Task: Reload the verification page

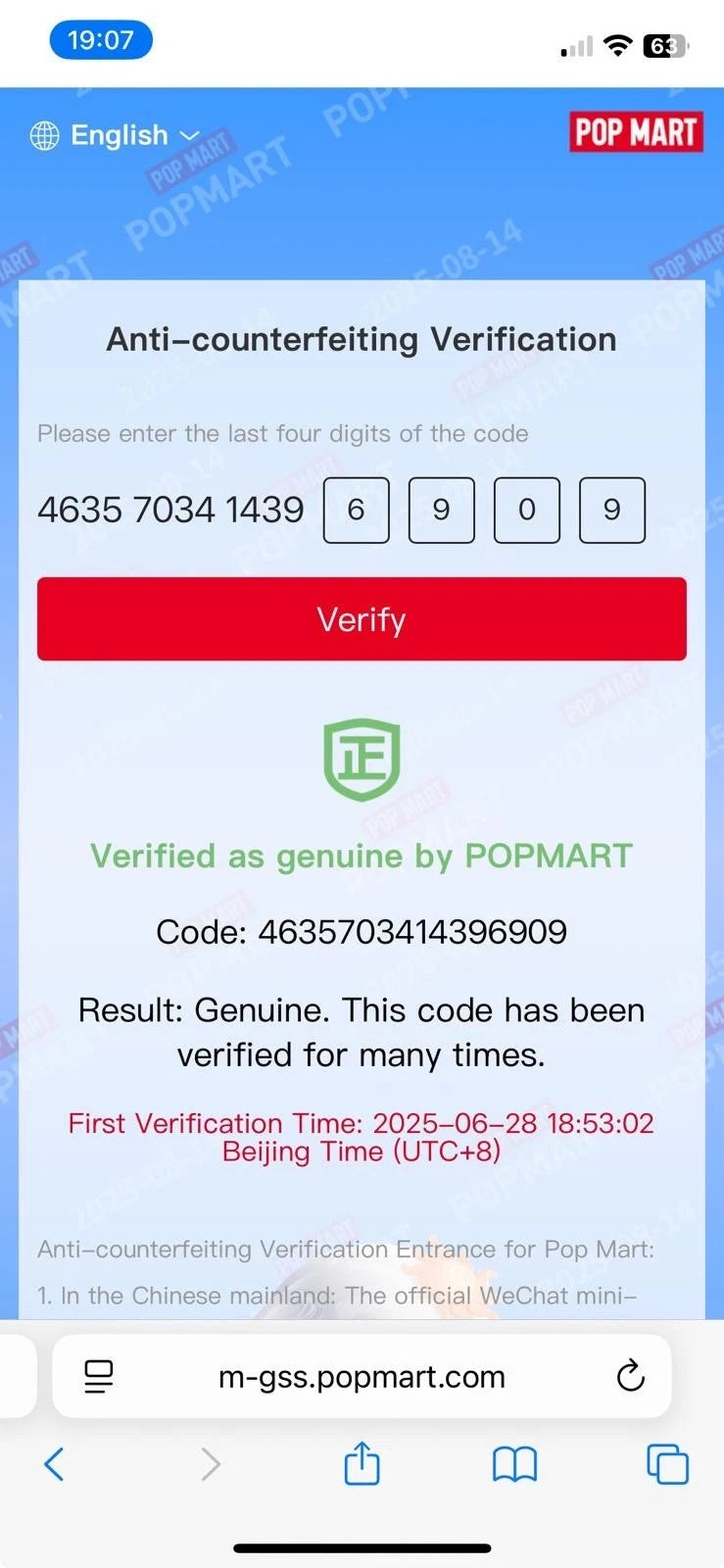Action: [x=631, y=1377]
